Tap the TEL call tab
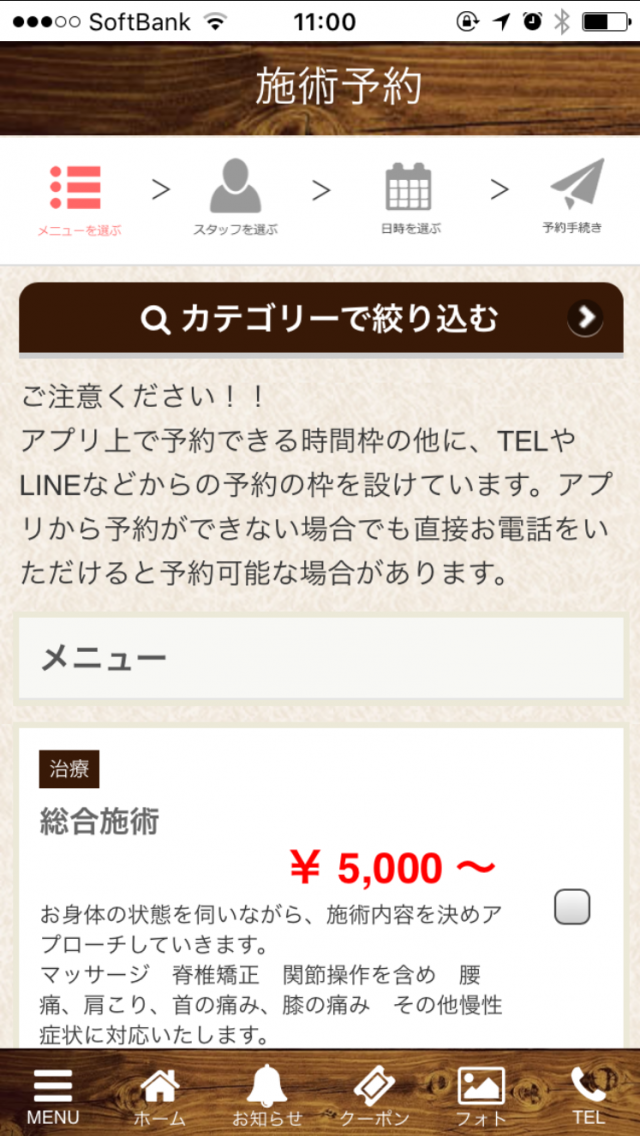640x1136 pixels. tap(588, 1096)
